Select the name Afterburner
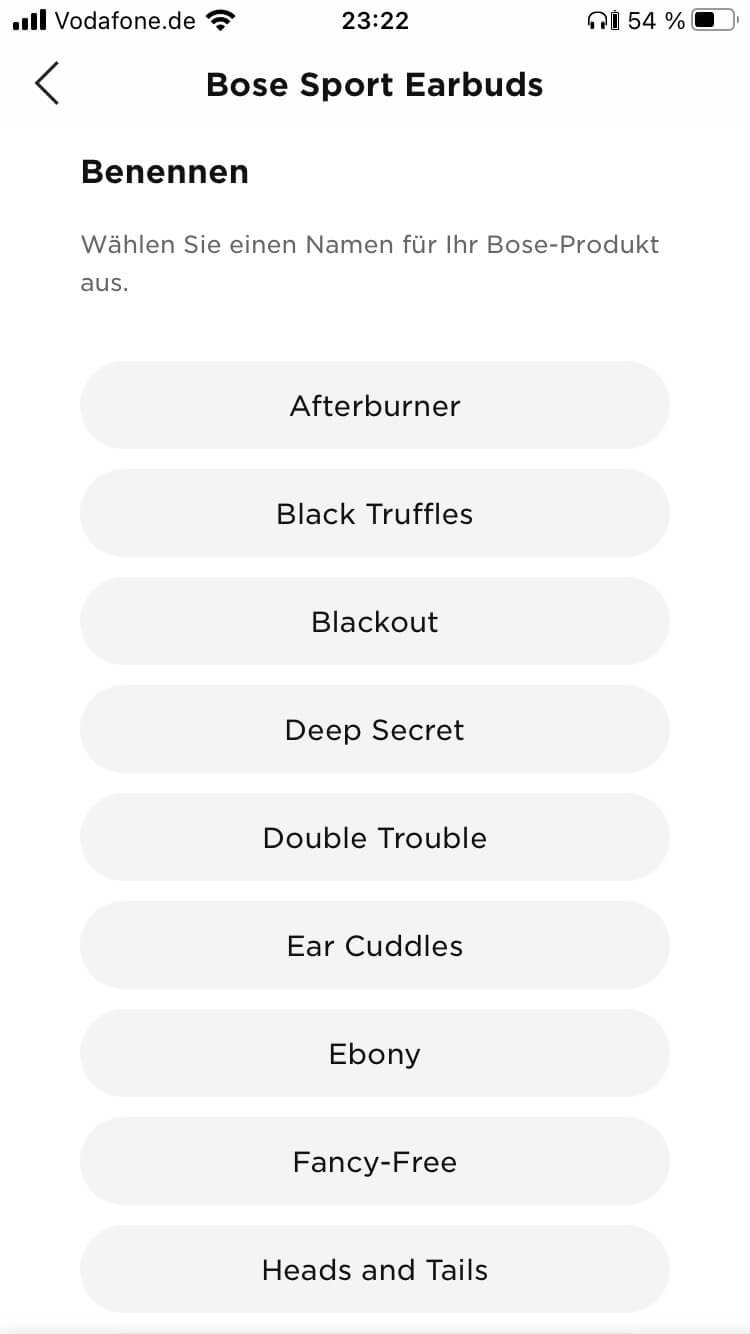This screenshot has width=750, height=1334. [374, 406]
